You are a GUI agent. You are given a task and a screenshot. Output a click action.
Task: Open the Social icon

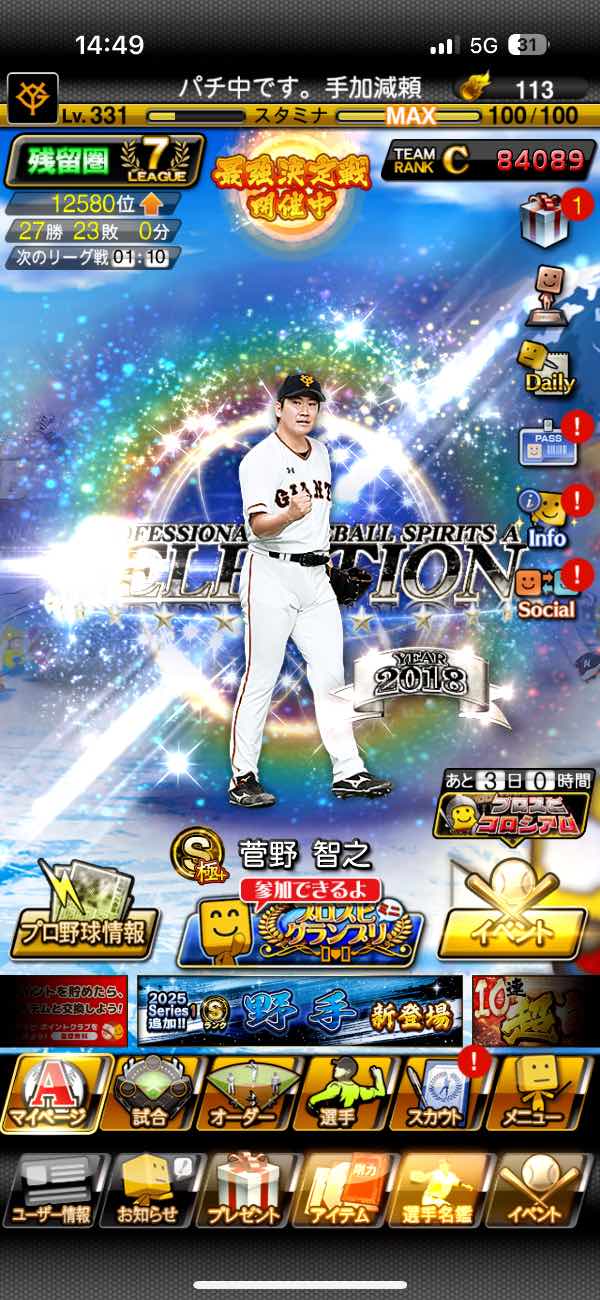tap(546, 590)
